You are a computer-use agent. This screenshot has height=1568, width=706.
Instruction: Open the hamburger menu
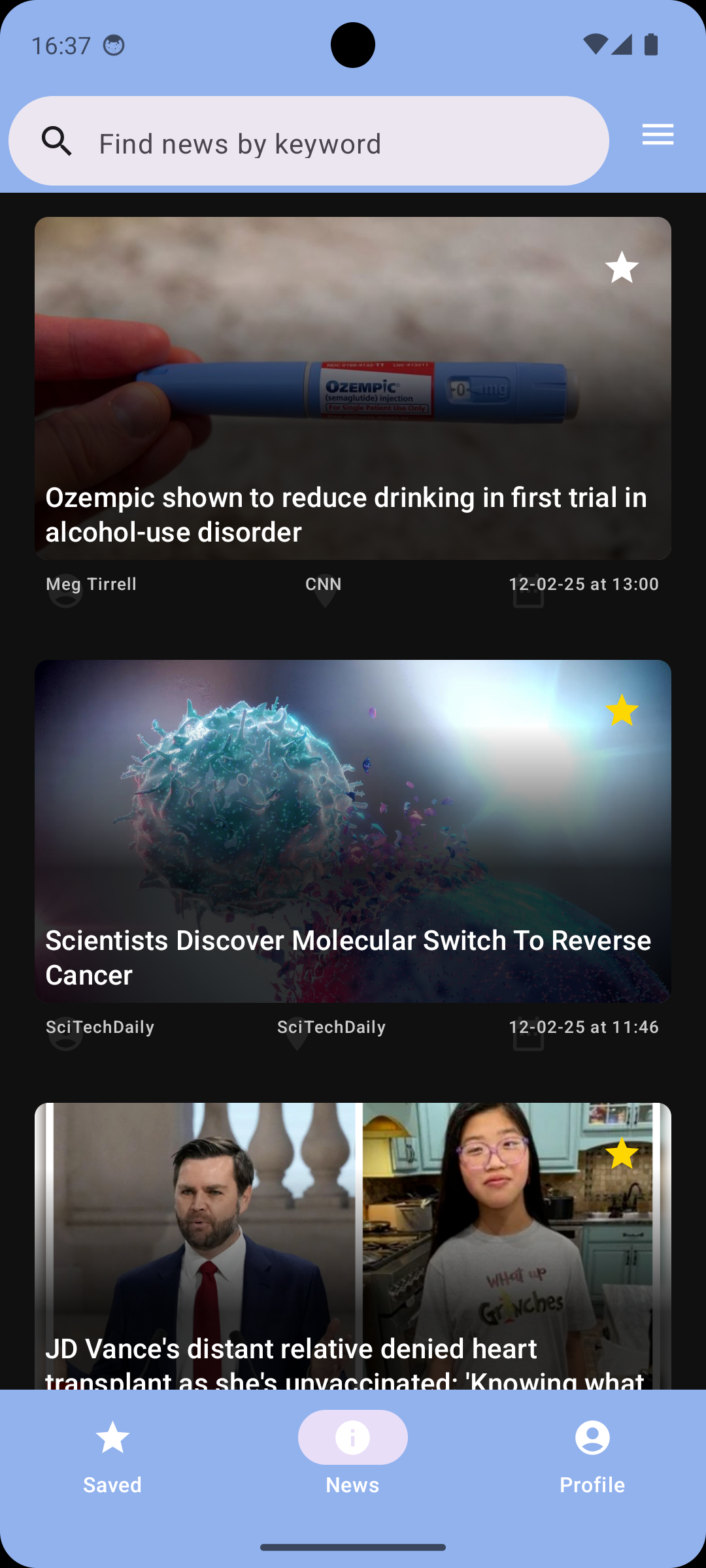pyautogui.click(x=658, y=135)
